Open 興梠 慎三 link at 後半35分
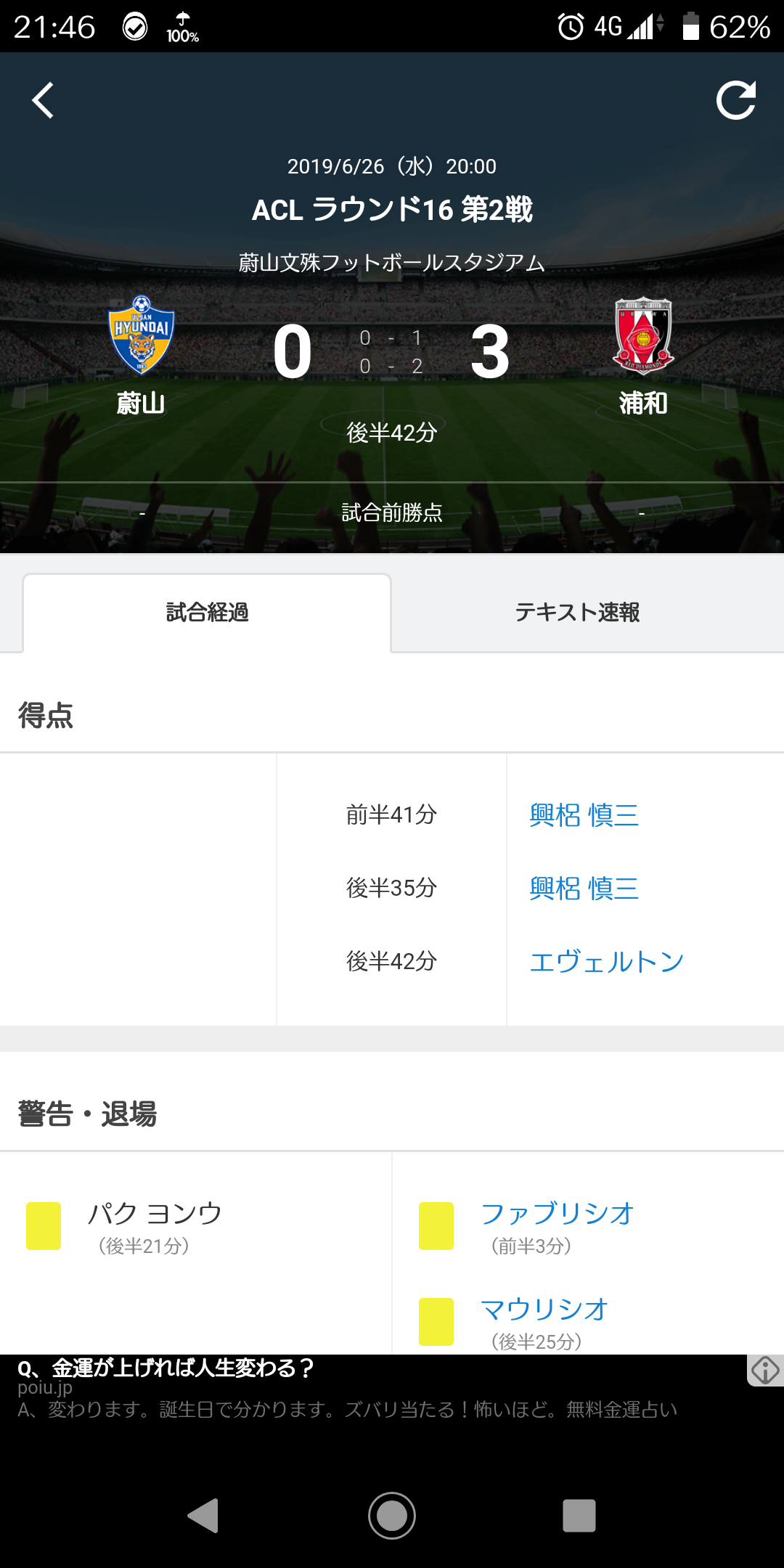 point(584,888)
